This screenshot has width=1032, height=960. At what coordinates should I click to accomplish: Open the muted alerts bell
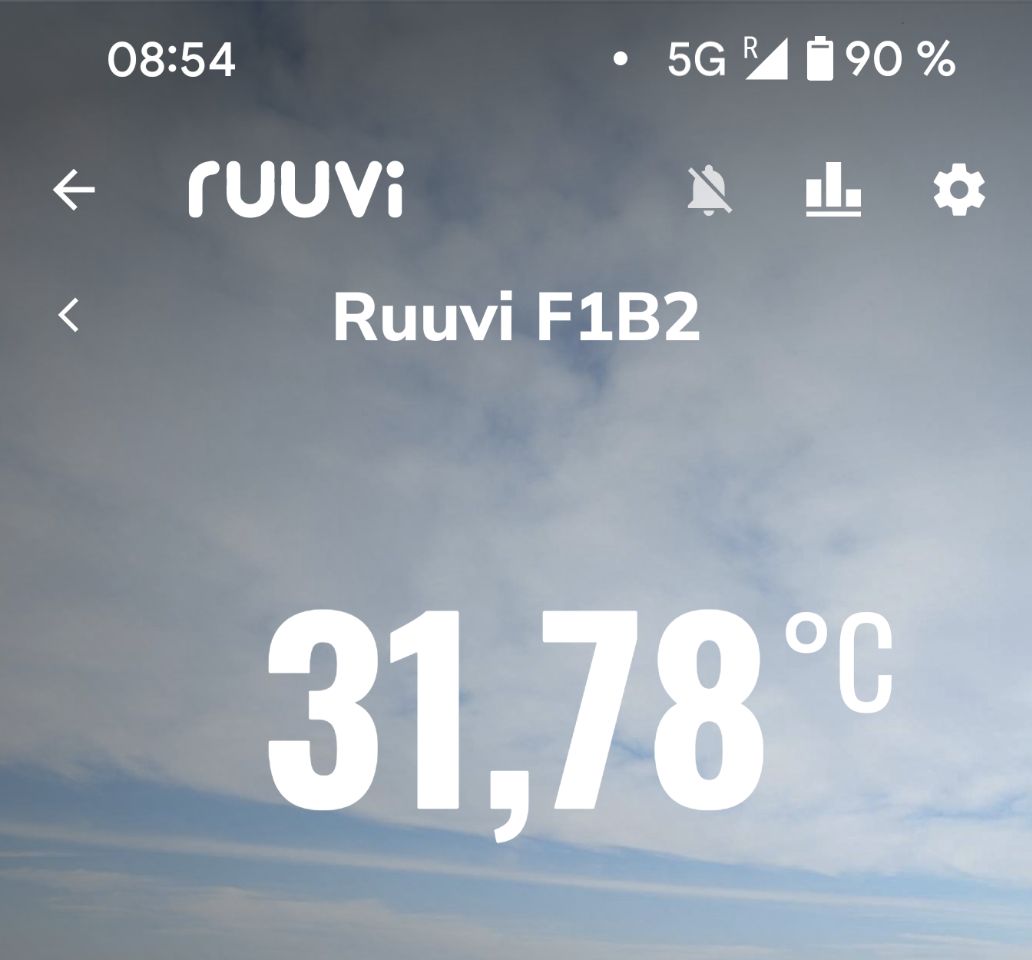(709, 190)
